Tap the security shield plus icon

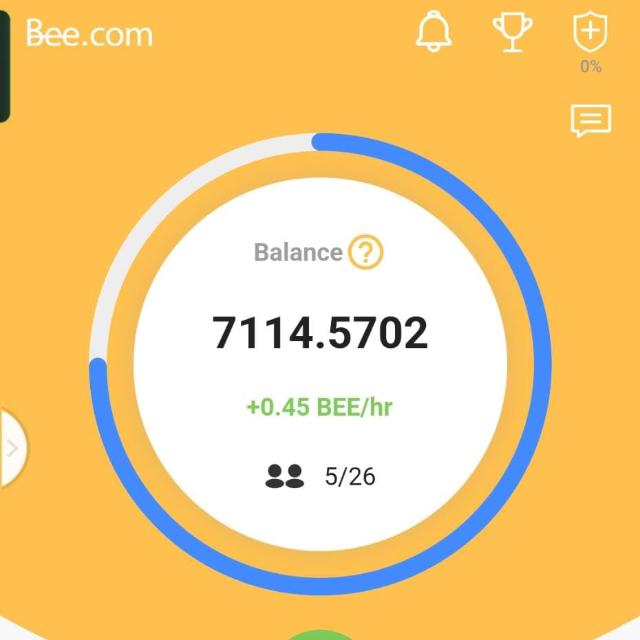click(x=590, y=33)
